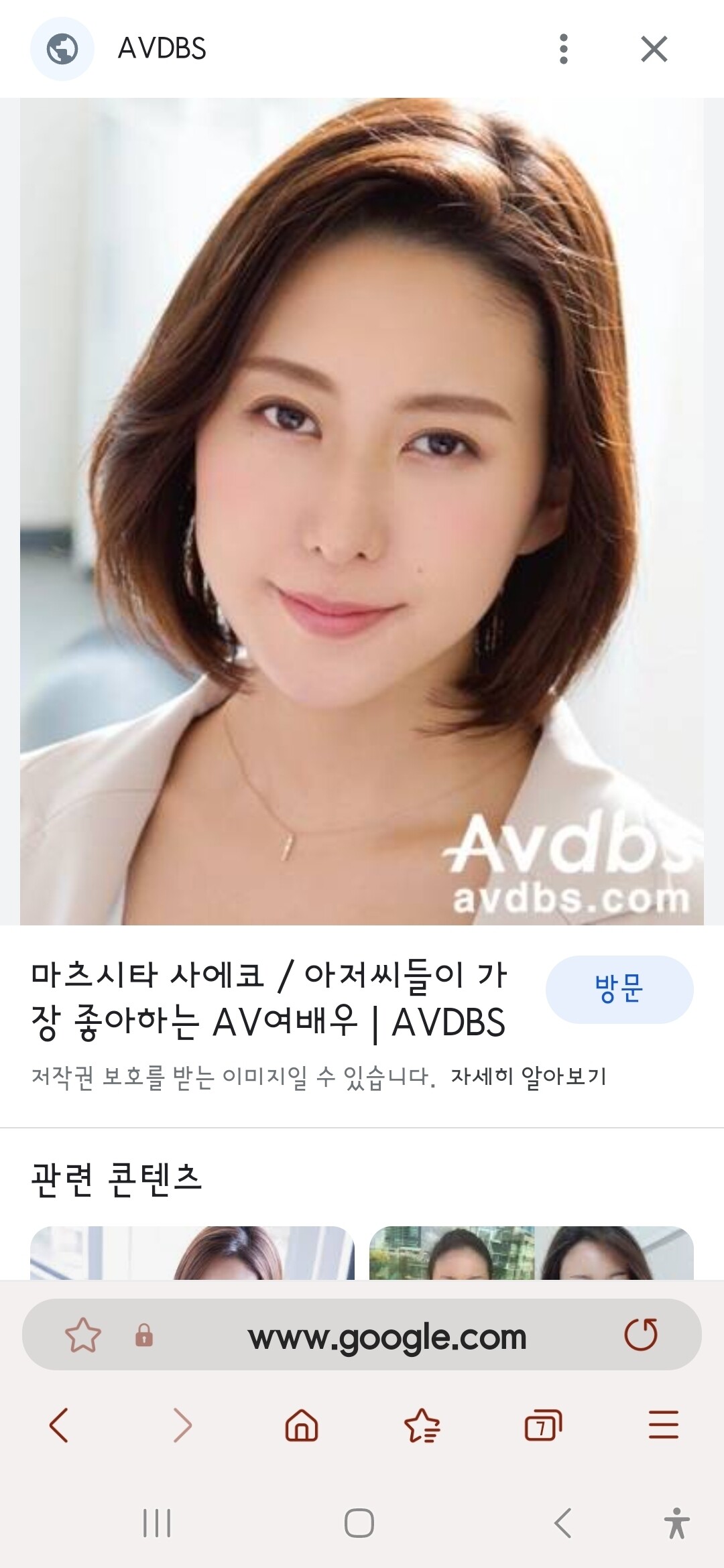
Task: Tap the 방문 button
Action: [x=619, y=989]
